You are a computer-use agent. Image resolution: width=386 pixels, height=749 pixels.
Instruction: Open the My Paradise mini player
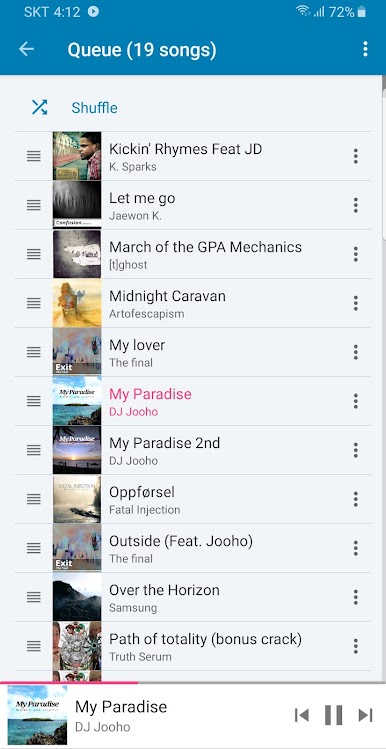point(143,716)
